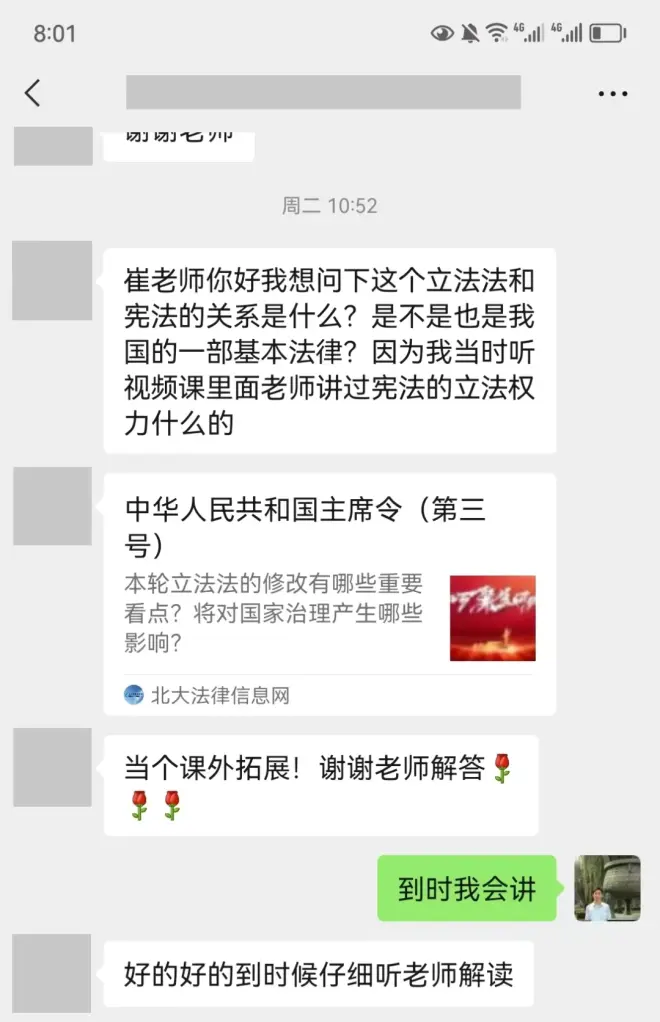Open sender's avatar beside 当个课外拓展 message
The height and width of the screenshot is (1022, 660).
point(52,767)
